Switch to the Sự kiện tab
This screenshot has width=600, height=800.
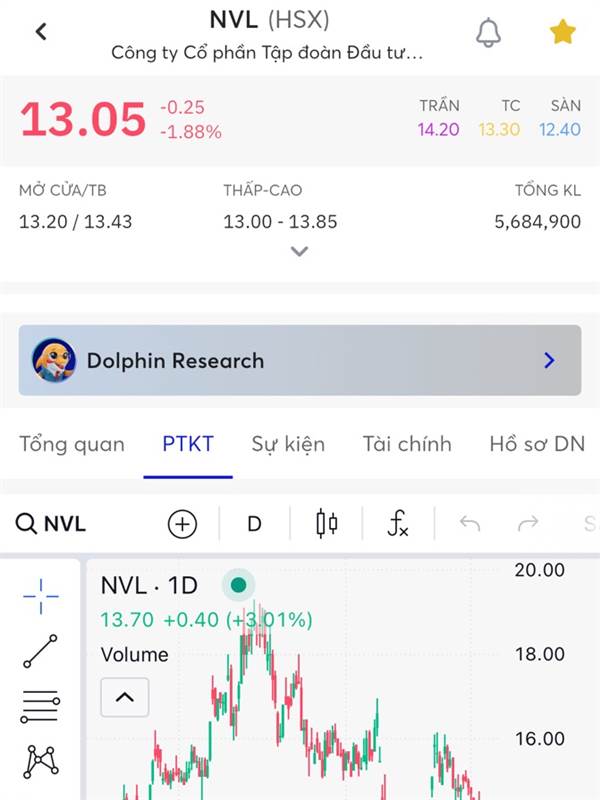288,444
